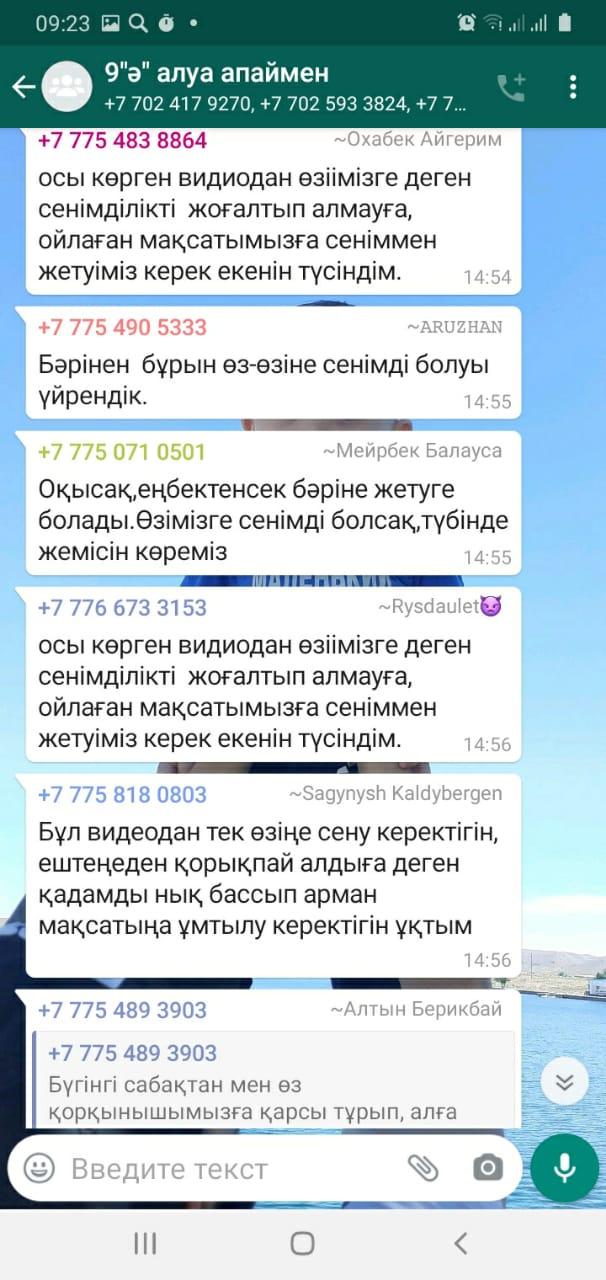Open sender +7 775 490 5333
606x1280 pixels.
point(122,327)
